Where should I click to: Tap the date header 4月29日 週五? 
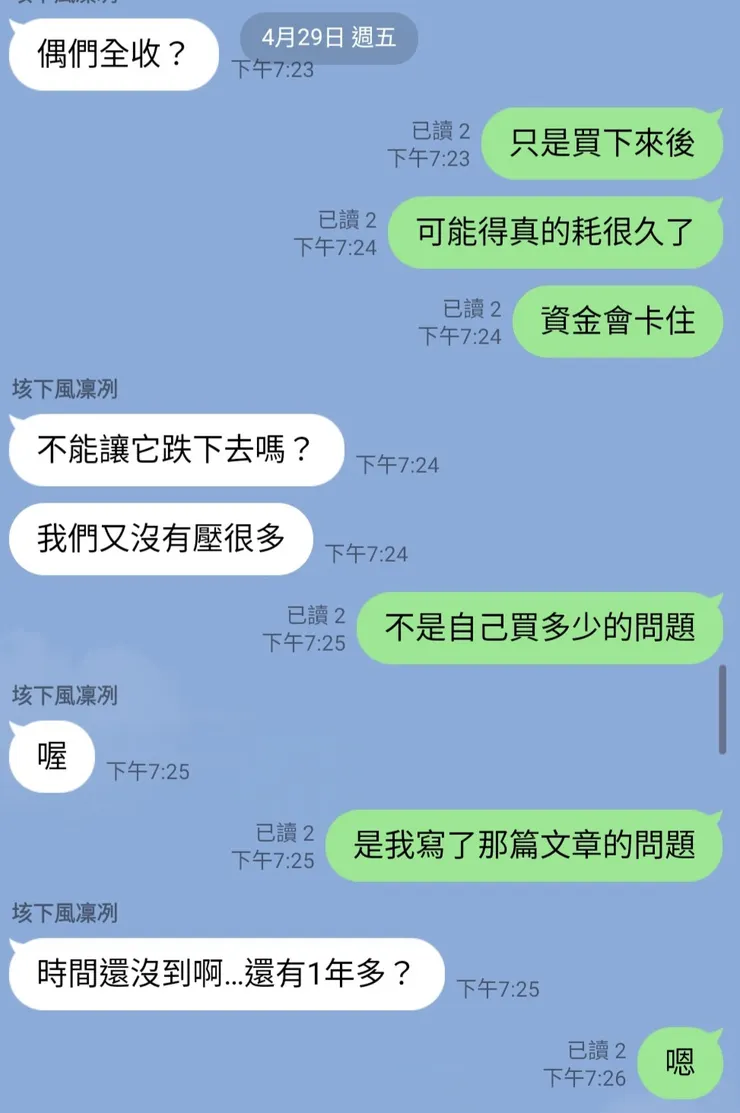tap(329, 38)
